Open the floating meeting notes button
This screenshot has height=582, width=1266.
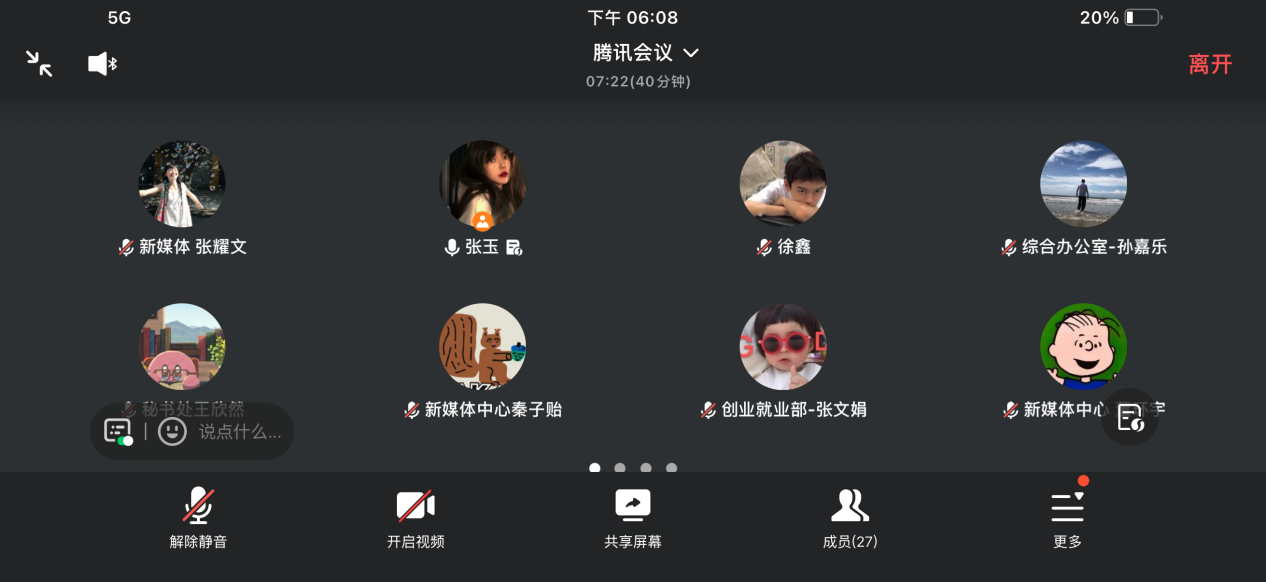1130,417
